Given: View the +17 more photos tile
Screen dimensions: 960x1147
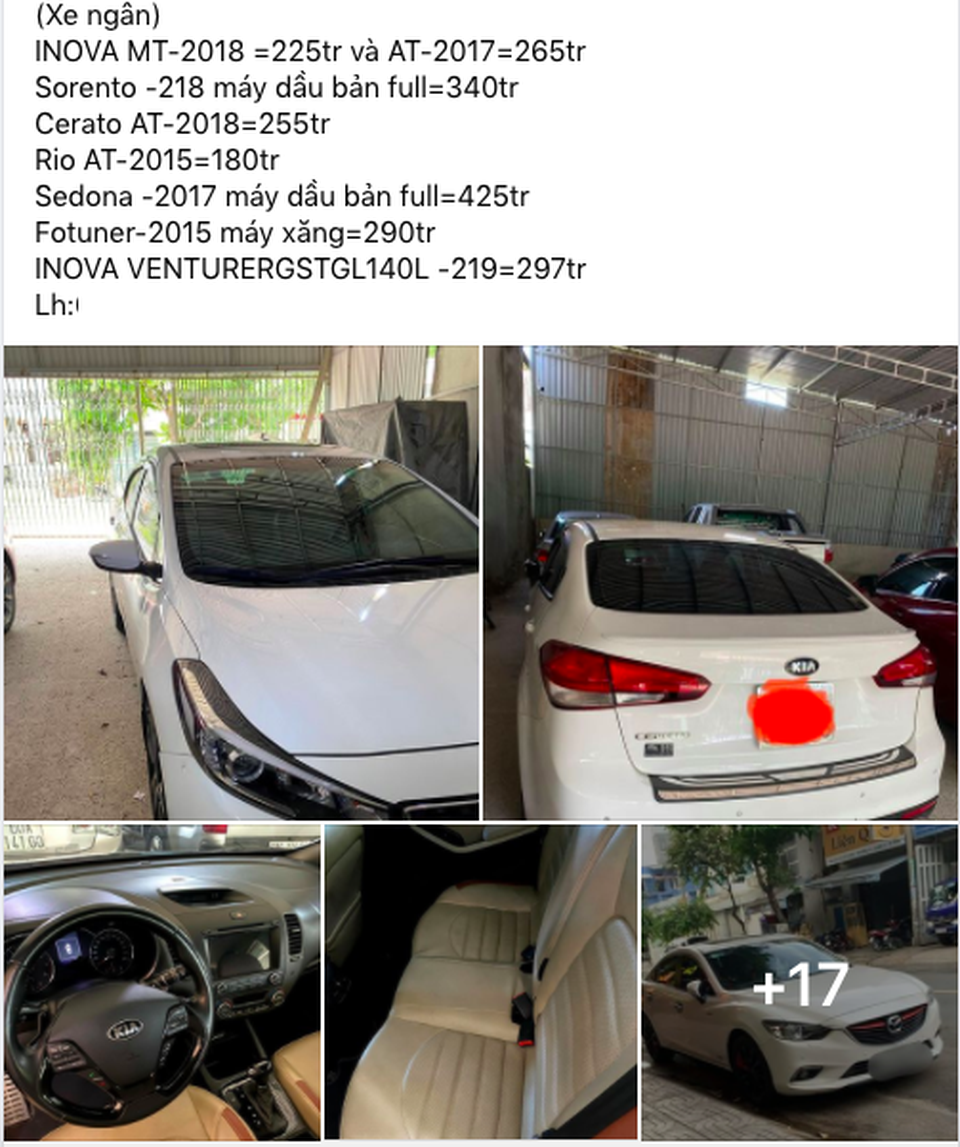Looking at the screenshot, I should pos(799,982).
